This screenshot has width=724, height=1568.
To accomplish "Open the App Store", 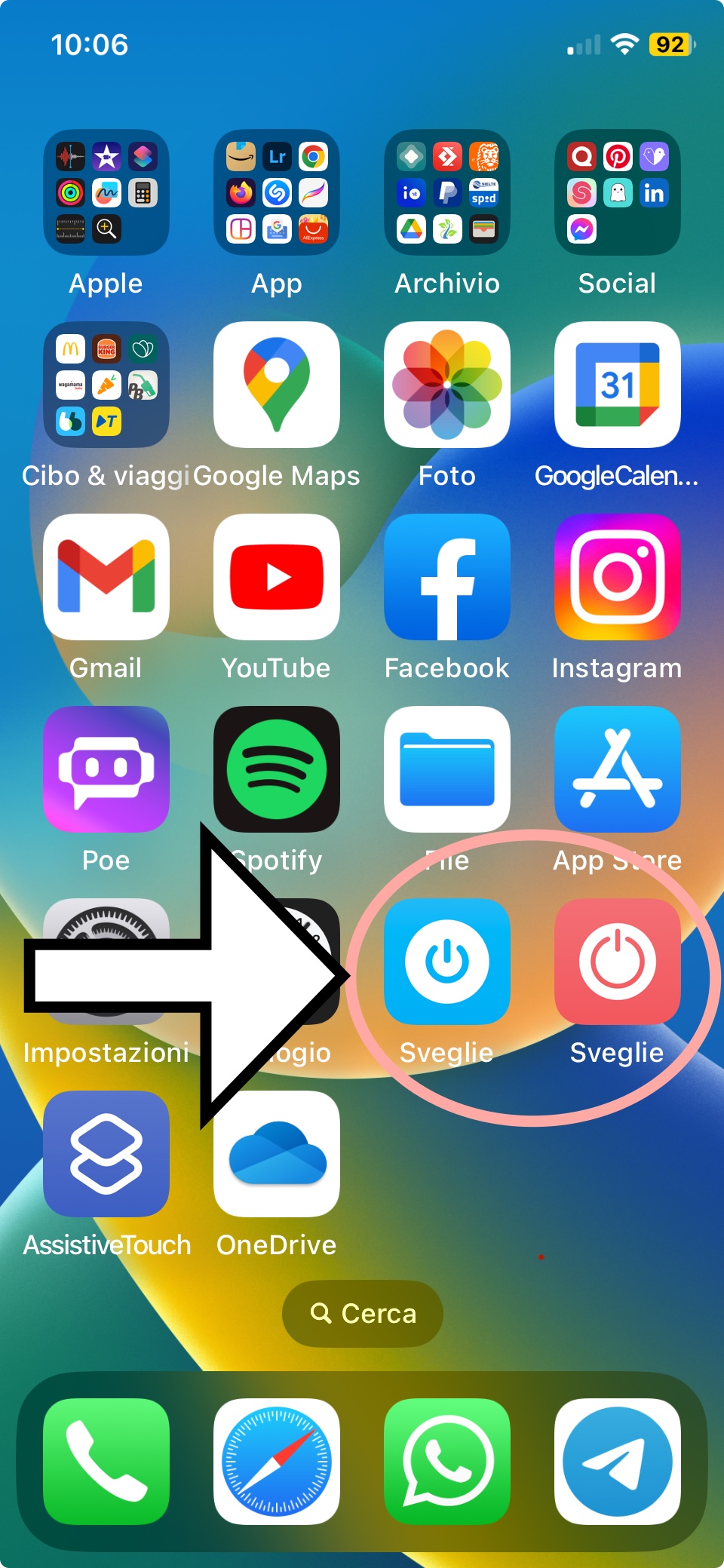I will coord(618,769).
